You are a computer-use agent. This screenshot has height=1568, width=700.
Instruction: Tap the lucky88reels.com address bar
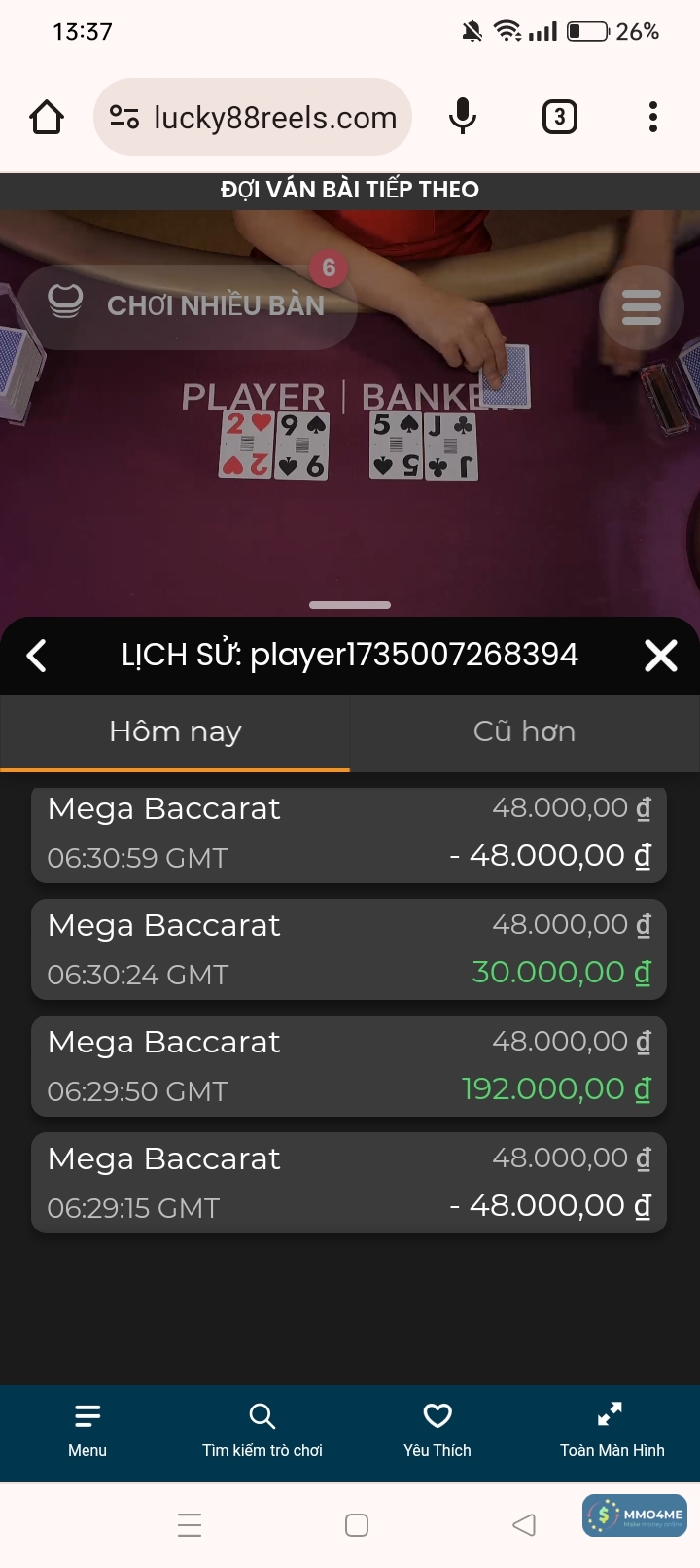click(253, 118)
